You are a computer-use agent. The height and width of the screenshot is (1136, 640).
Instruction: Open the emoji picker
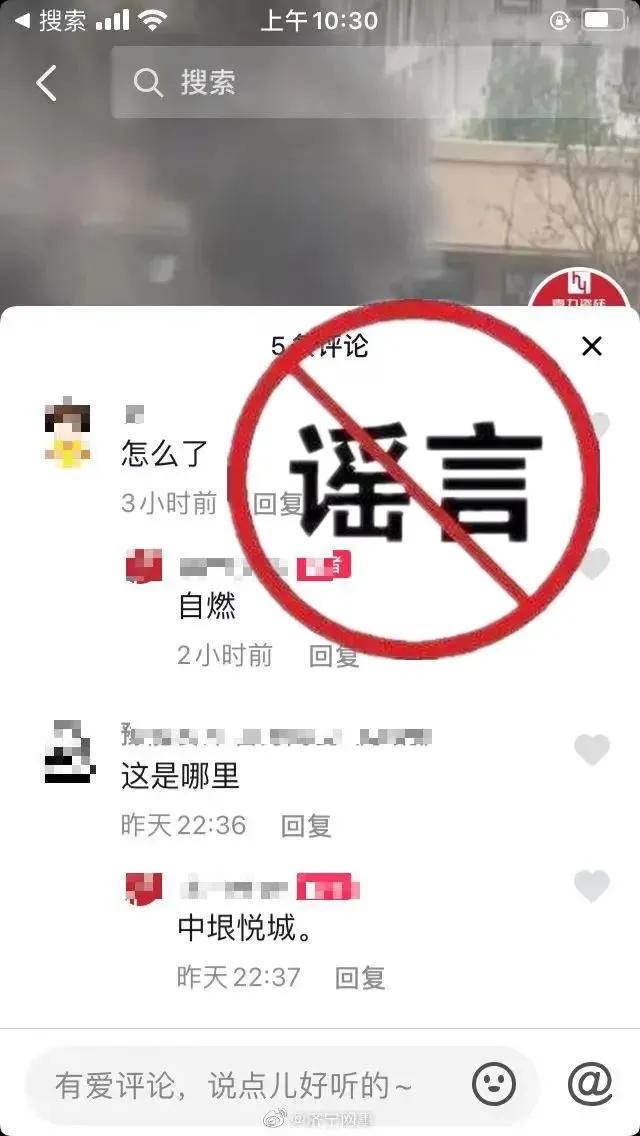pos(493,1084)
